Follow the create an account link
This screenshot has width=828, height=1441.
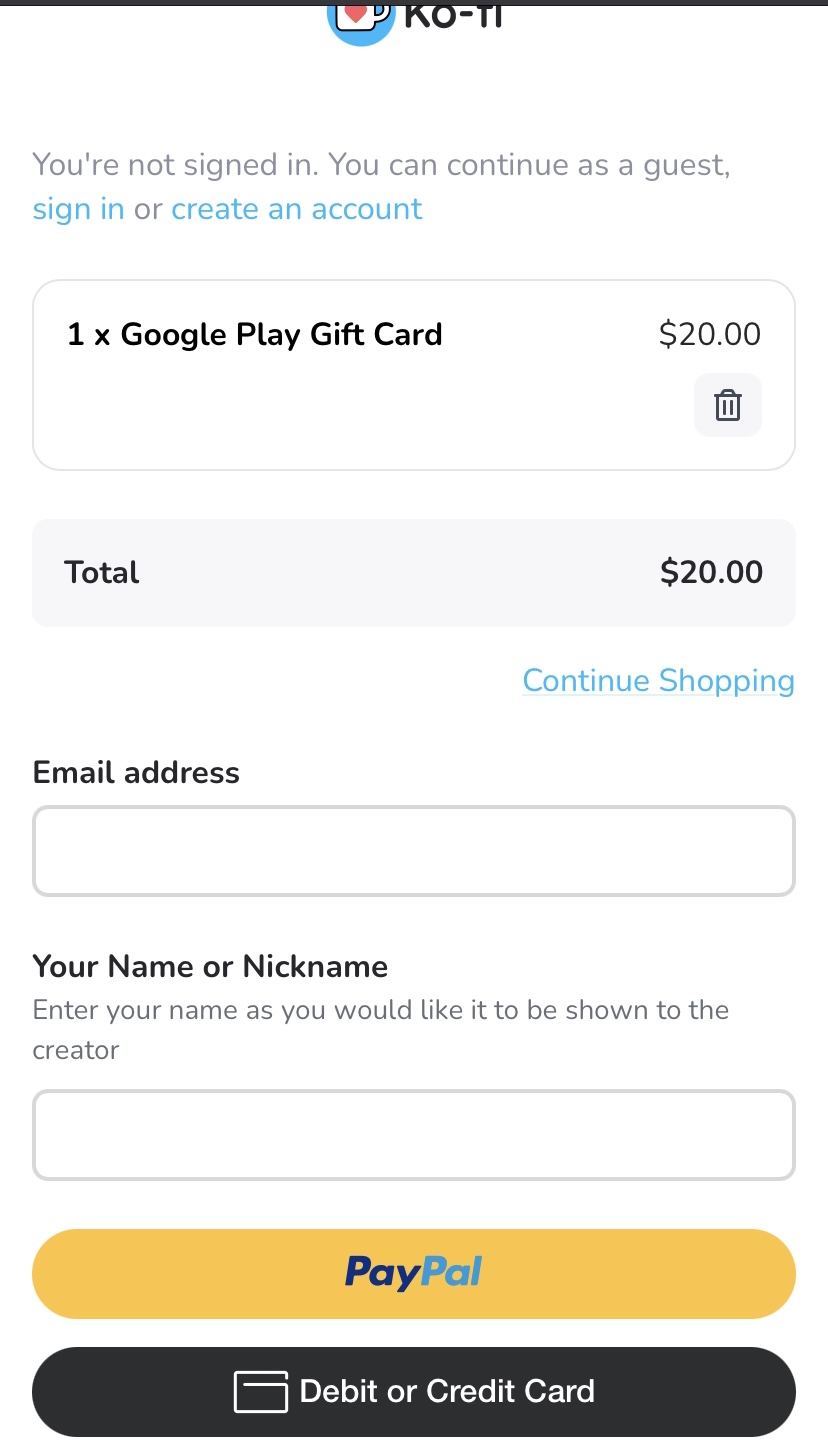coord(296,209)
